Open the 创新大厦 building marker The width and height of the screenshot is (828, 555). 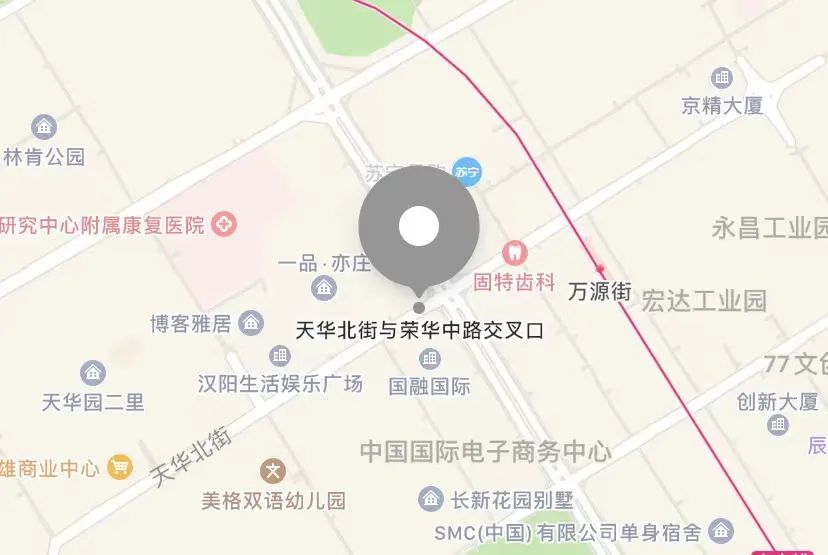click(778, 425)
